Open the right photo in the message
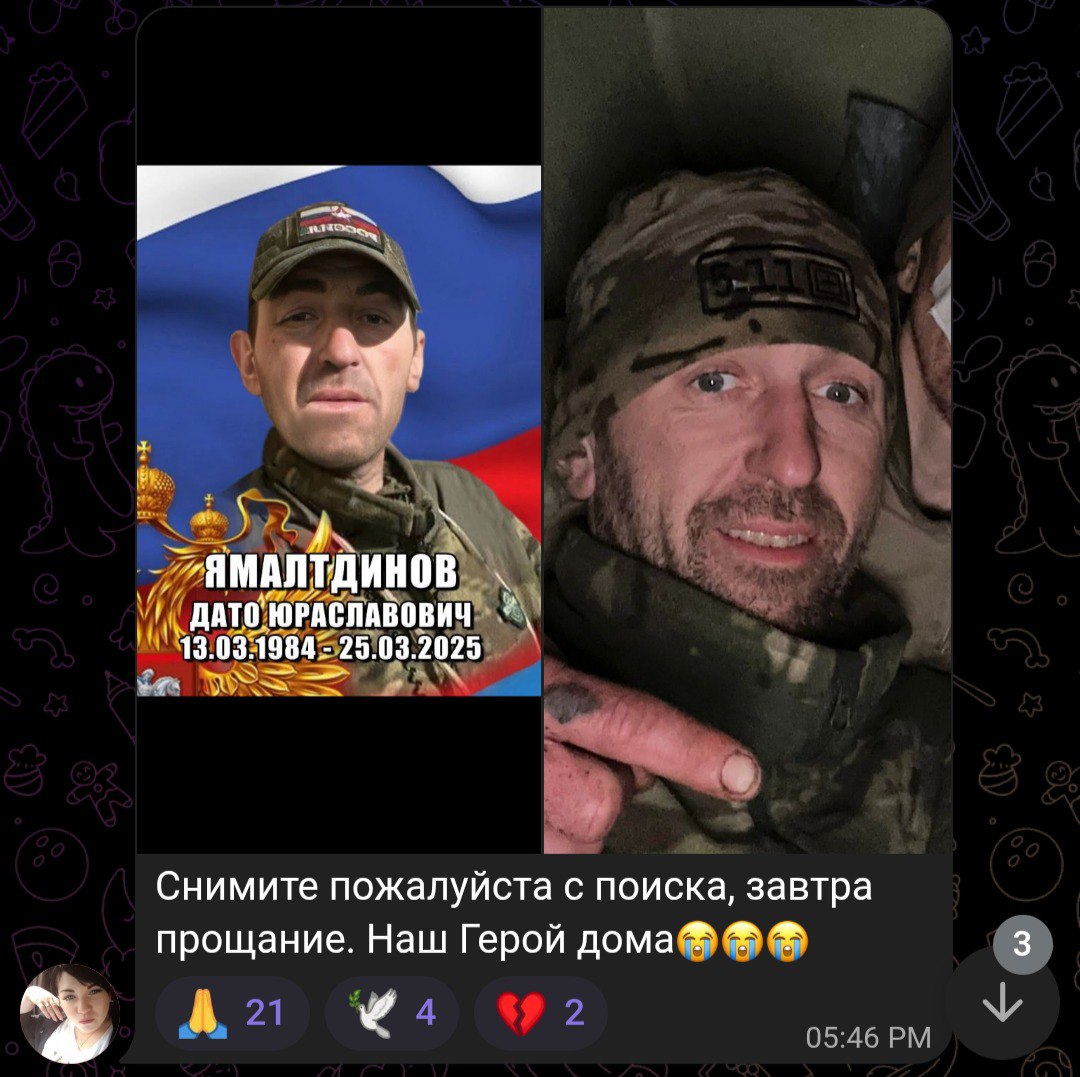This screenshot has width=1080, height=1077. (x=747, y=430)
